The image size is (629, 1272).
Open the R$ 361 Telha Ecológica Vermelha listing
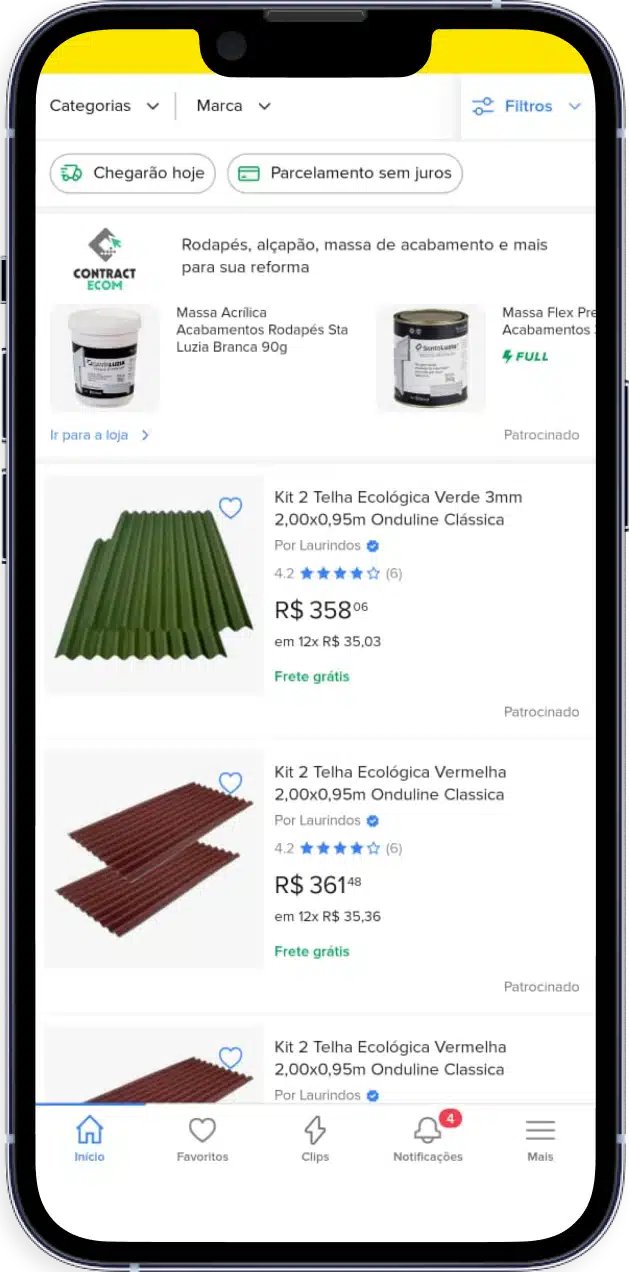click(390, 783)
